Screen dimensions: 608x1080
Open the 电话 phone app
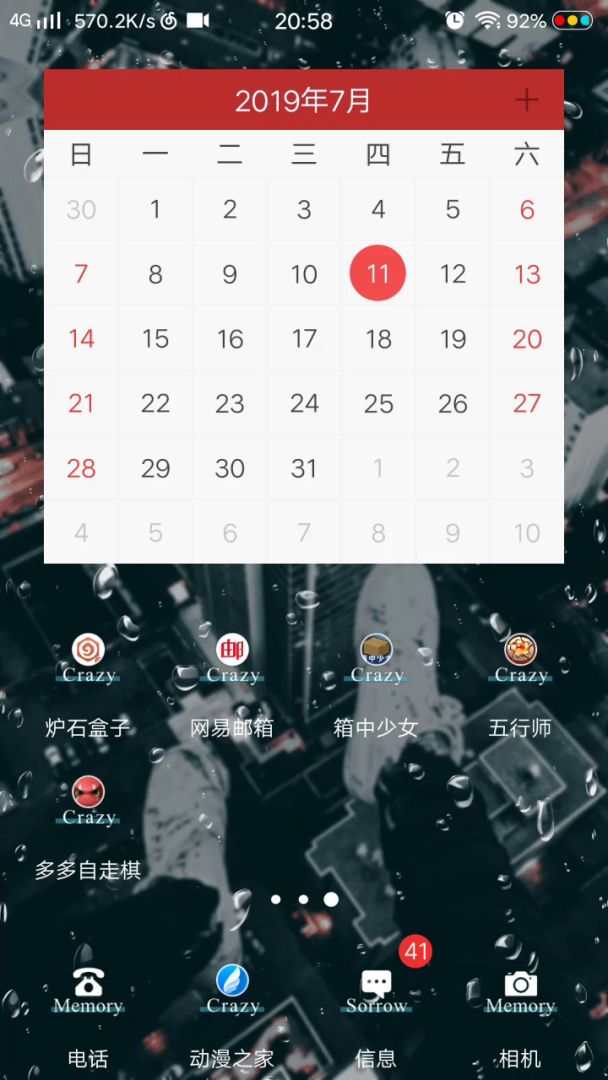pos(88,992)
